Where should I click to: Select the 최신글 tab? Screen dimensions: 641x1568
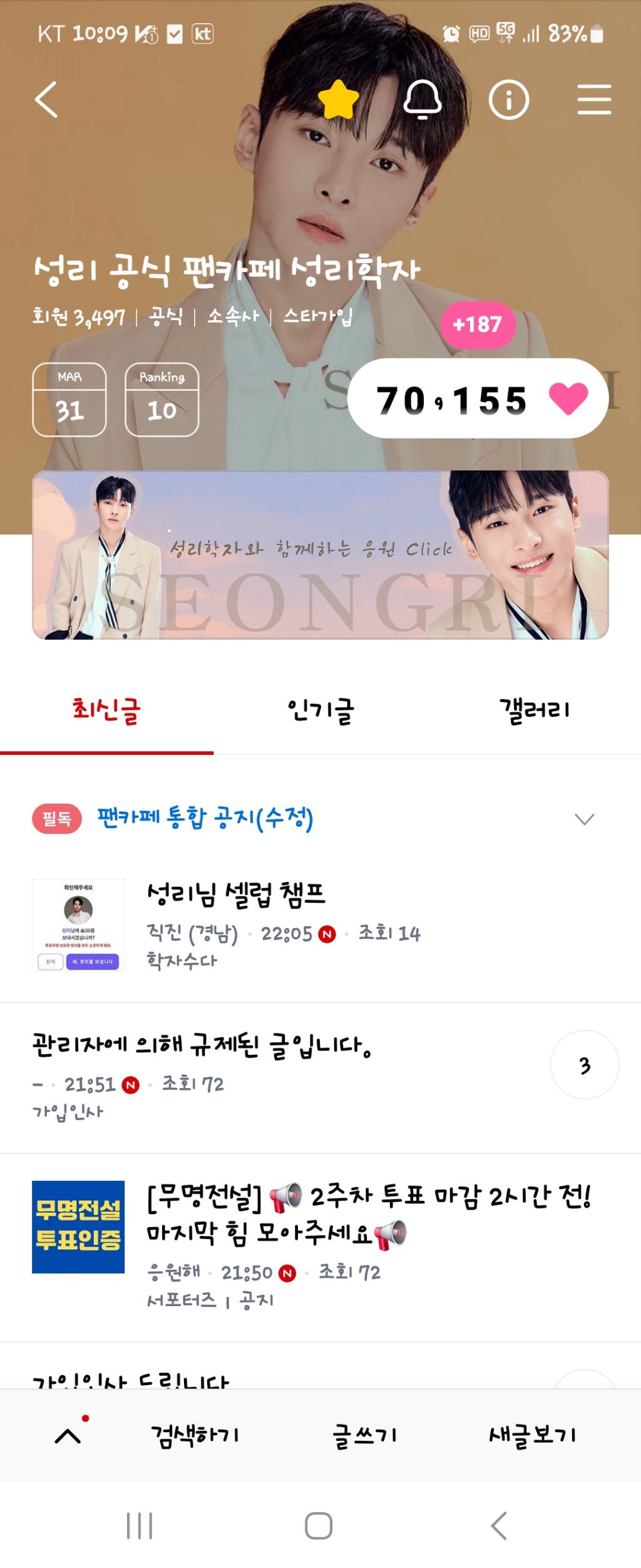click(x=106, y=711)
